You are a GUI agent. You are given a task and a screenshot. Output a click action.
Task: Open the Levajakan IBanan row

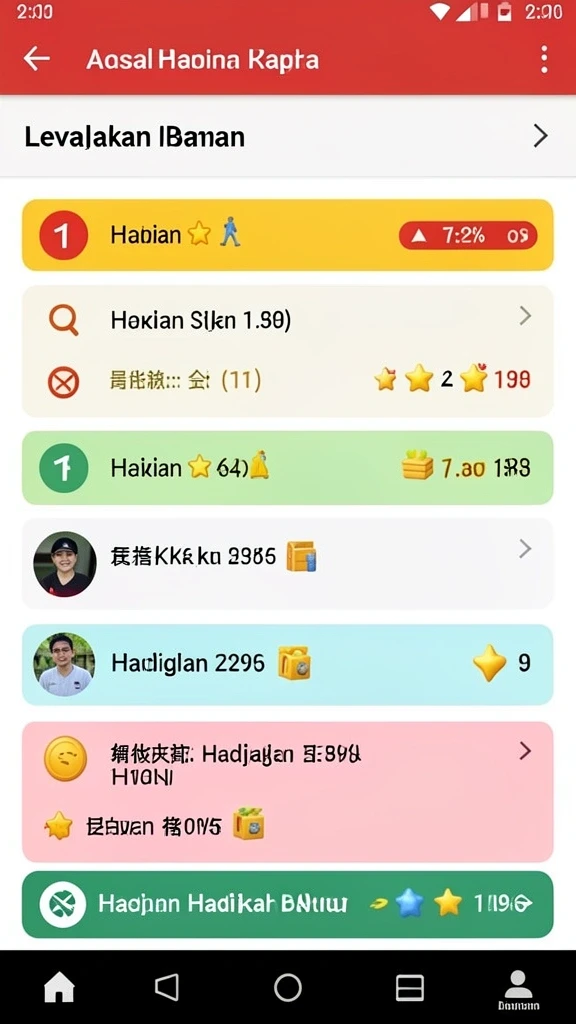tap(288, 136)
